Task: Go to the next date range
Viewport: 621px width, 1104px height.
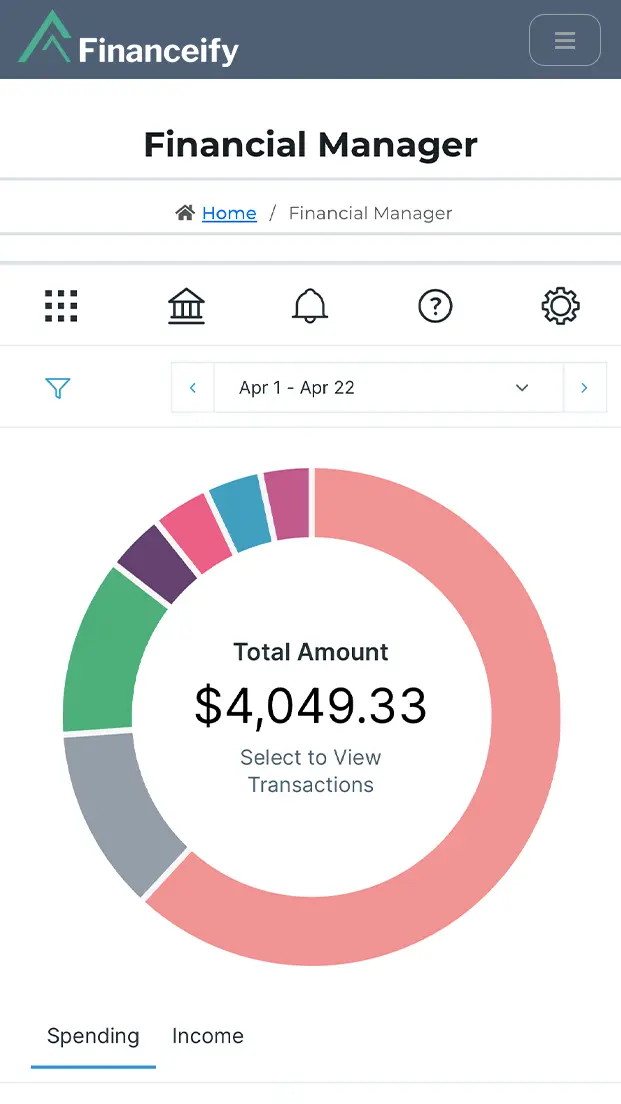Action: (x=585, y=388)
